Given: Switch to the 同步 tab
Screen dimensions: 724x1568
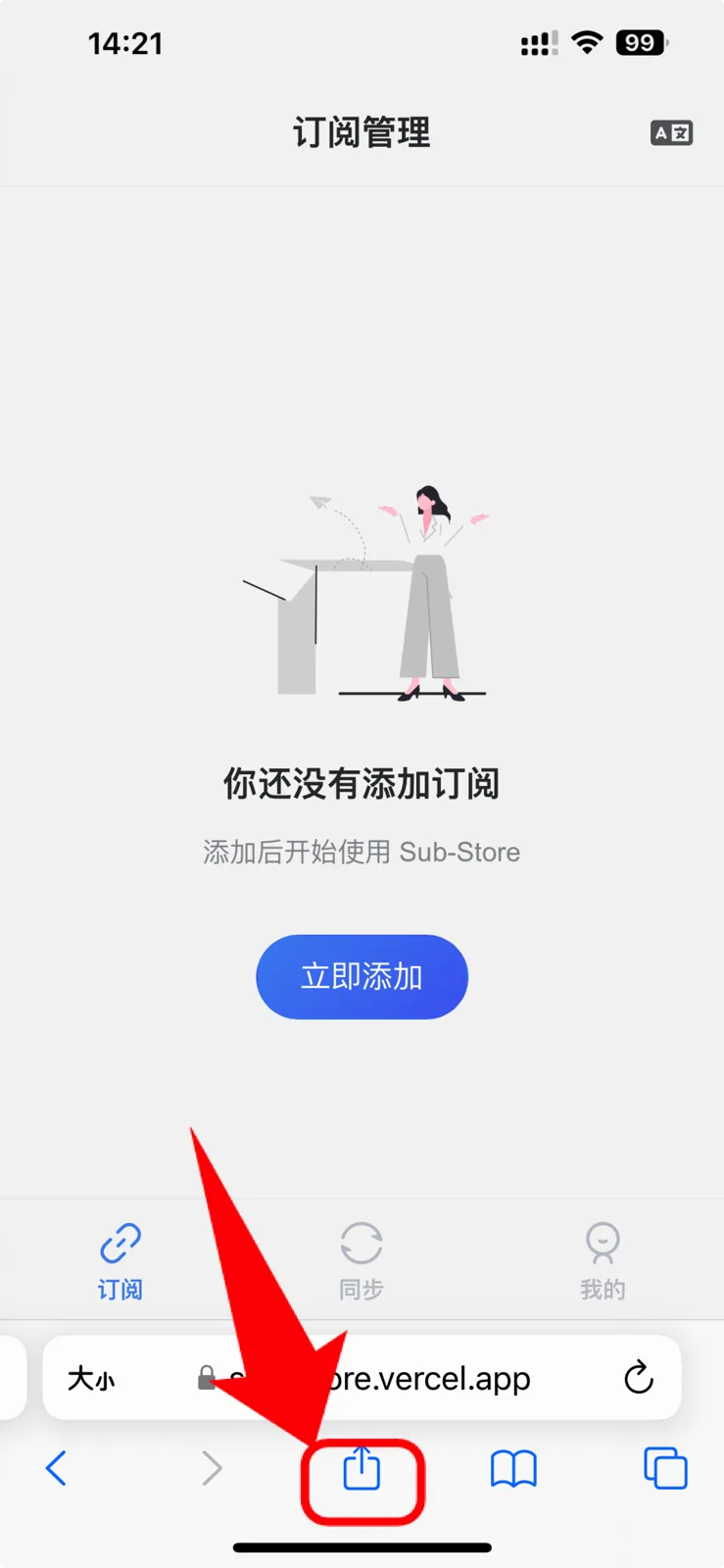Looking at the screenshot, I should 362,1260.
